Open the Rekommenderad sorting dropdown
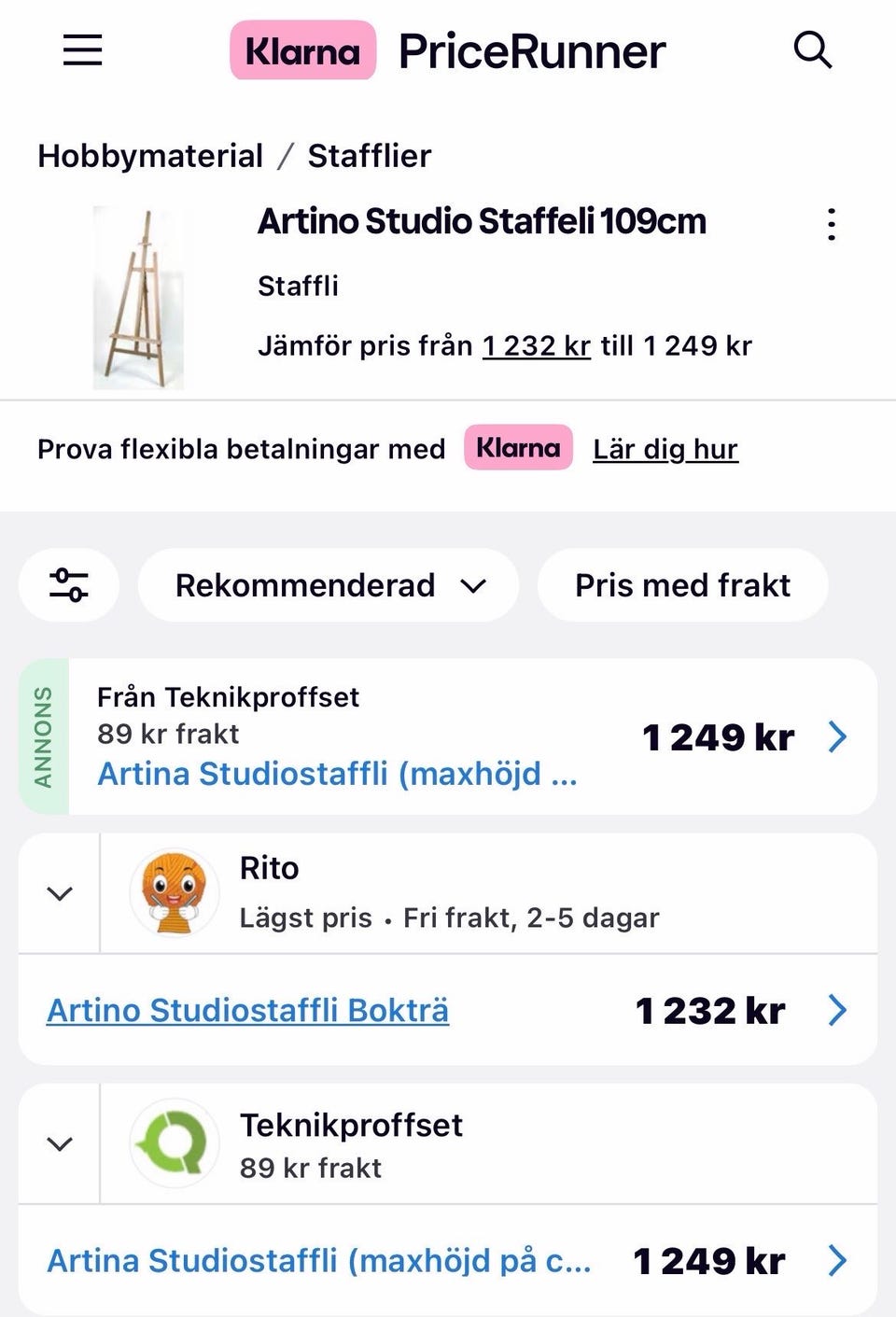Image resolution: width=896 pixels, height=1317 pixels. 328,585
